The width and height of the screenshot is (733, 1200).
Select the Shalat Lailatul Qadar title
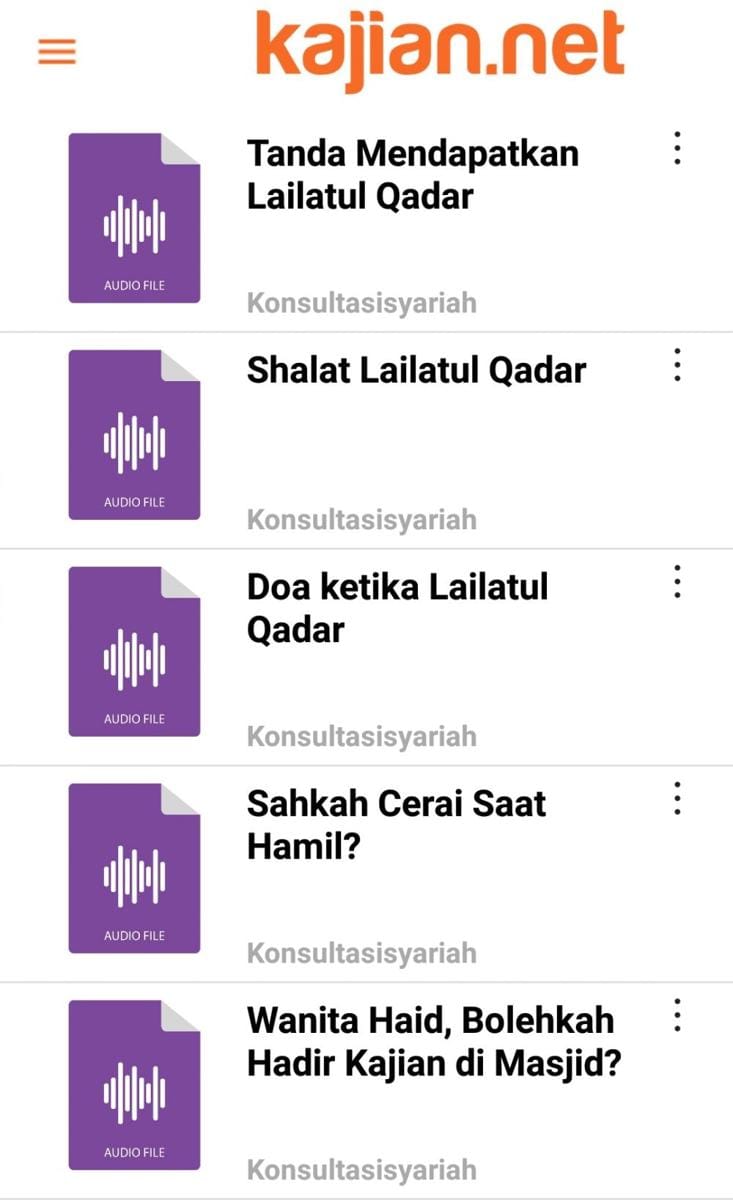click(417, 370)
